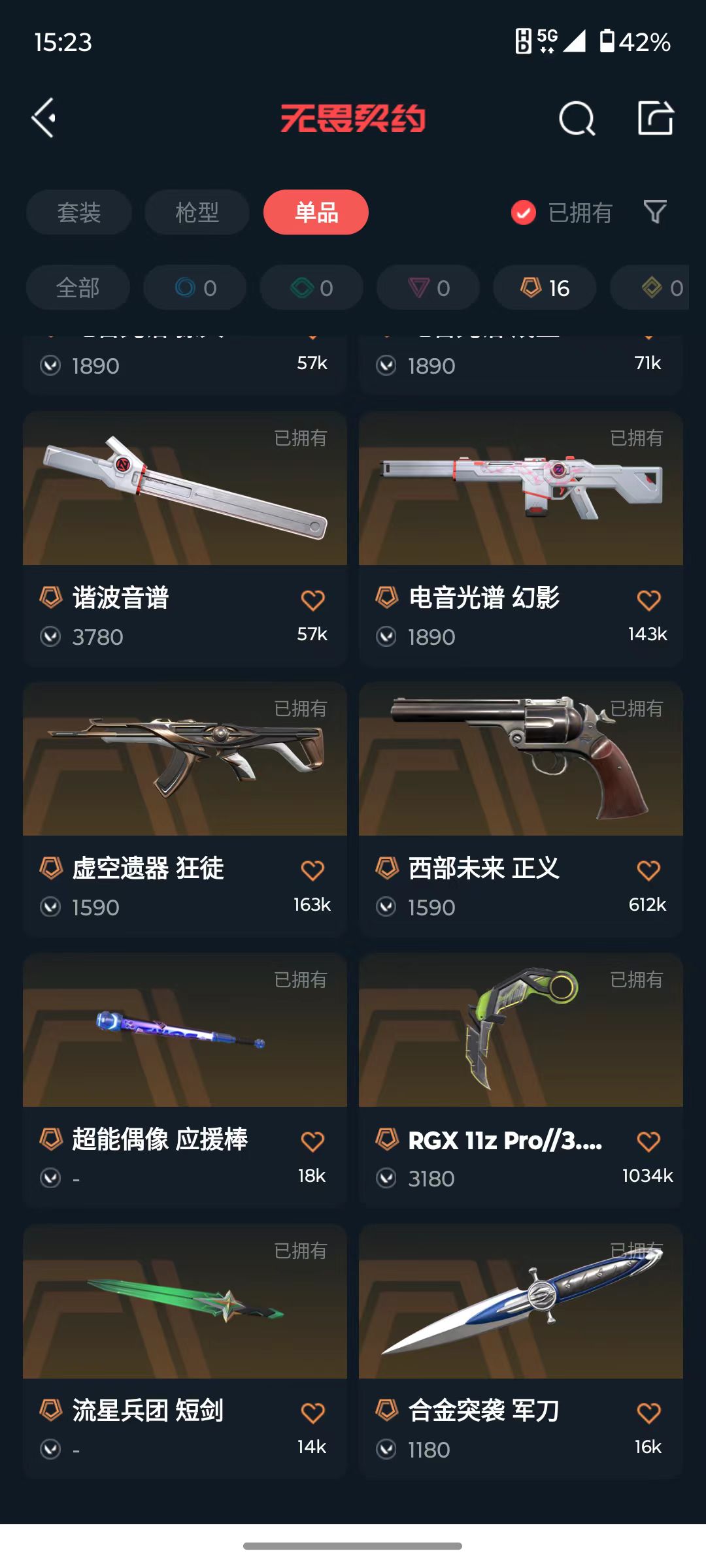This screenshot has width=706, height=1568.
Task: Select the 单品 tab
Action: pyautogui.click(x=316, y=212)
